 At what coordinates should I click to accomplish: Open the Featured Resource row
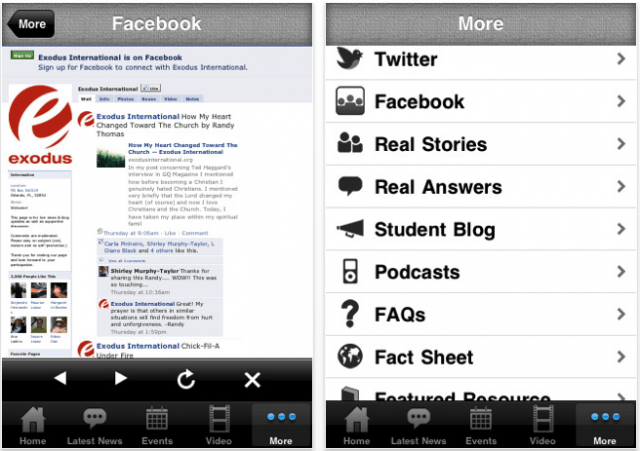[x=480, y=393]
